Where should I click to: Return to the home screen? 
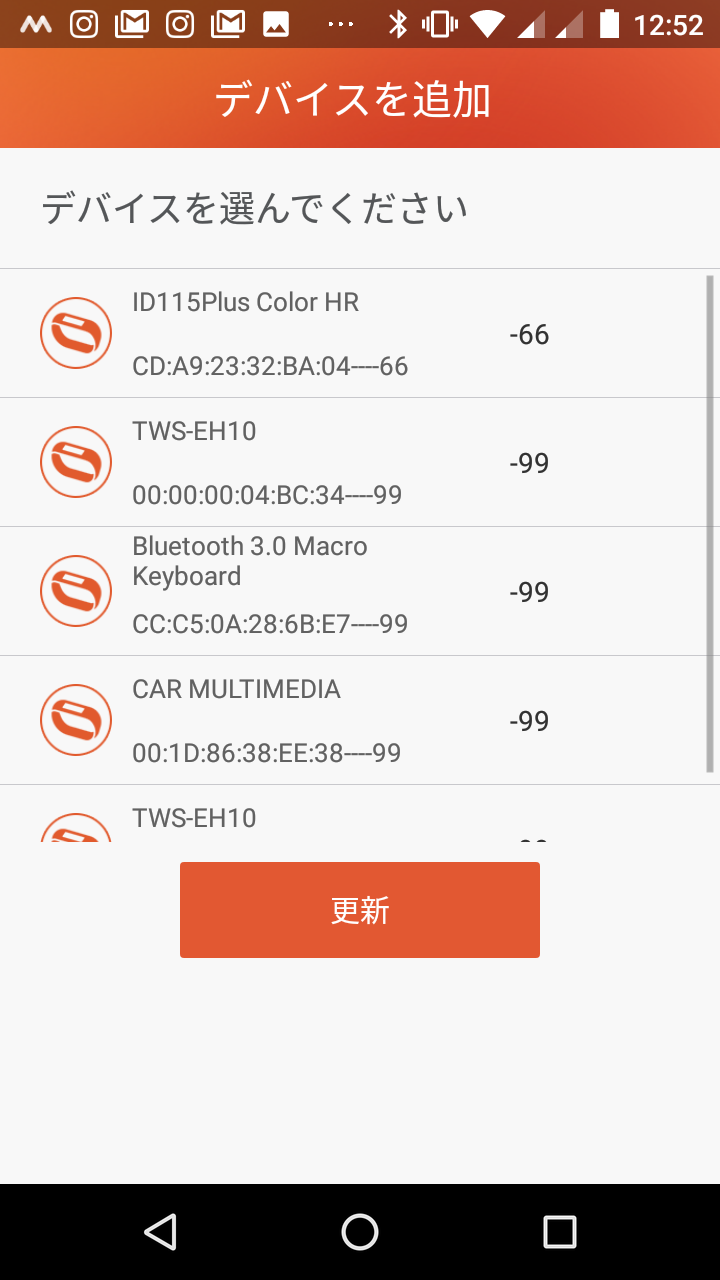click(x=360, y=1232)
